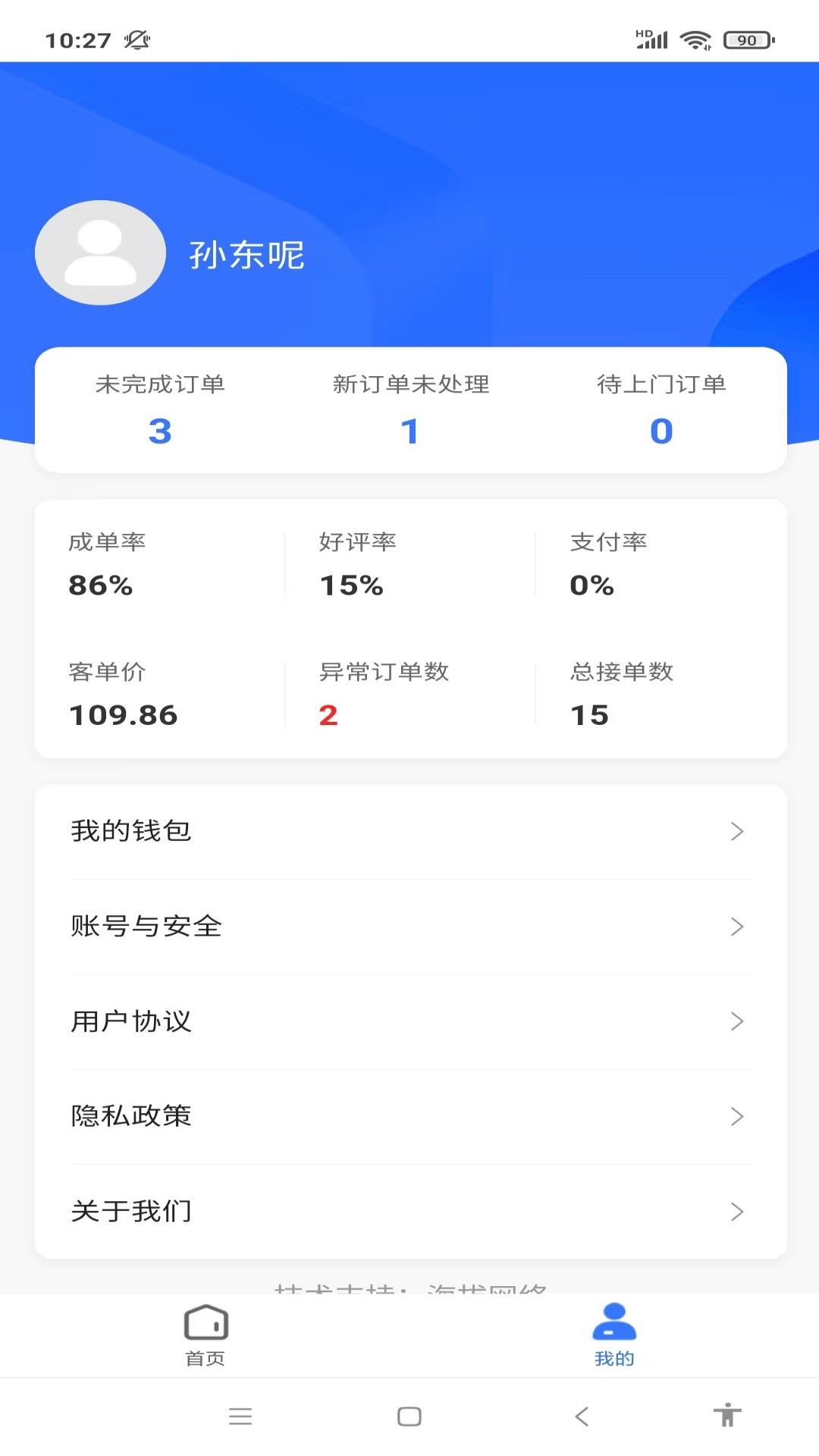Expand 关于我们 with its chevron
Screen dimensions: 819x1456
coord(737,1212)
